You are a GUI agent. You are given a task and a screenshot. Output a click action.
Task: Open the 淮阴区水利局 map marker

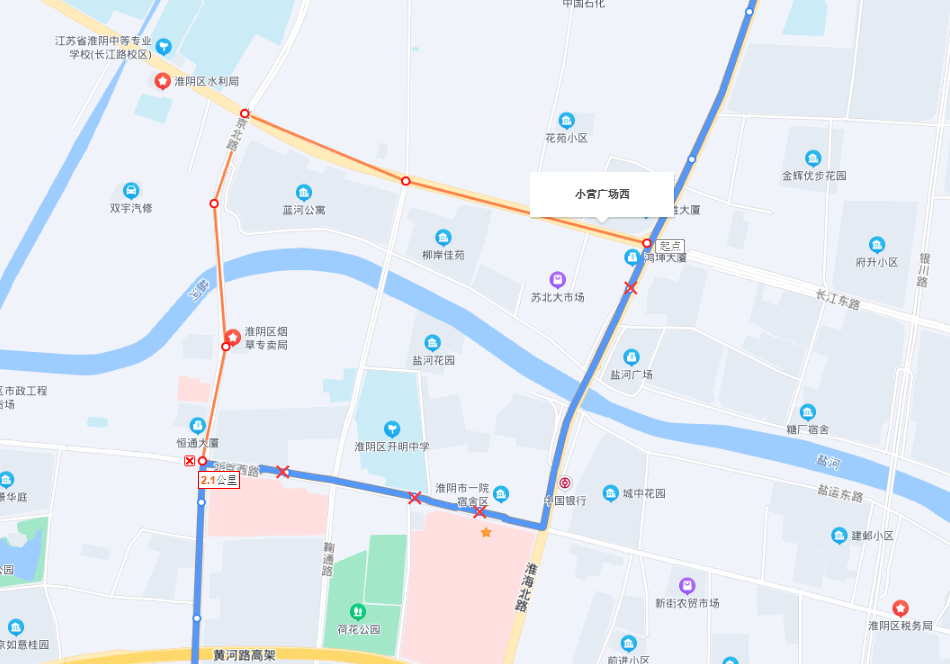[162, 80]
